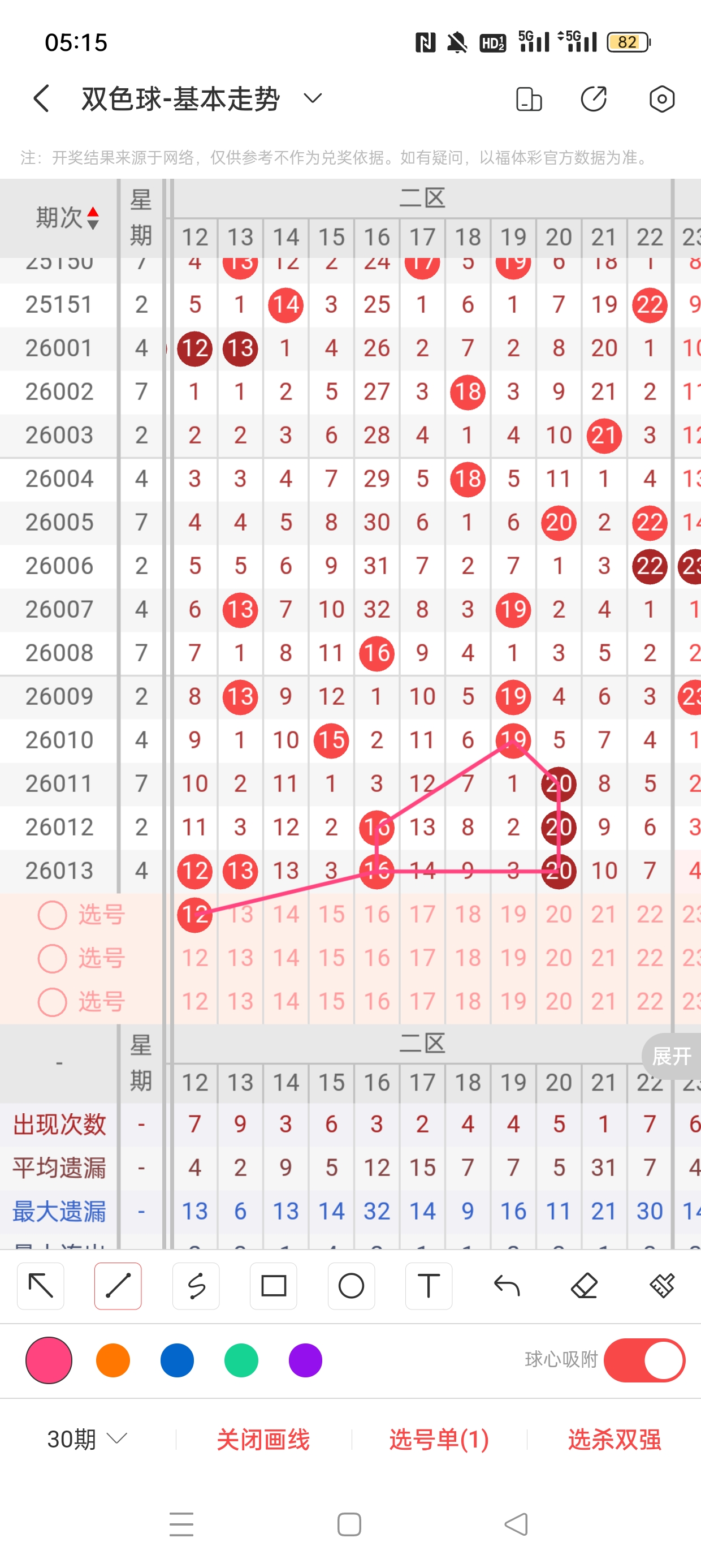This screenshot has width=701, height=1568.
Task: Tap the share icon in the top bar
Action: pyautogui.click(x=593, y=98)
